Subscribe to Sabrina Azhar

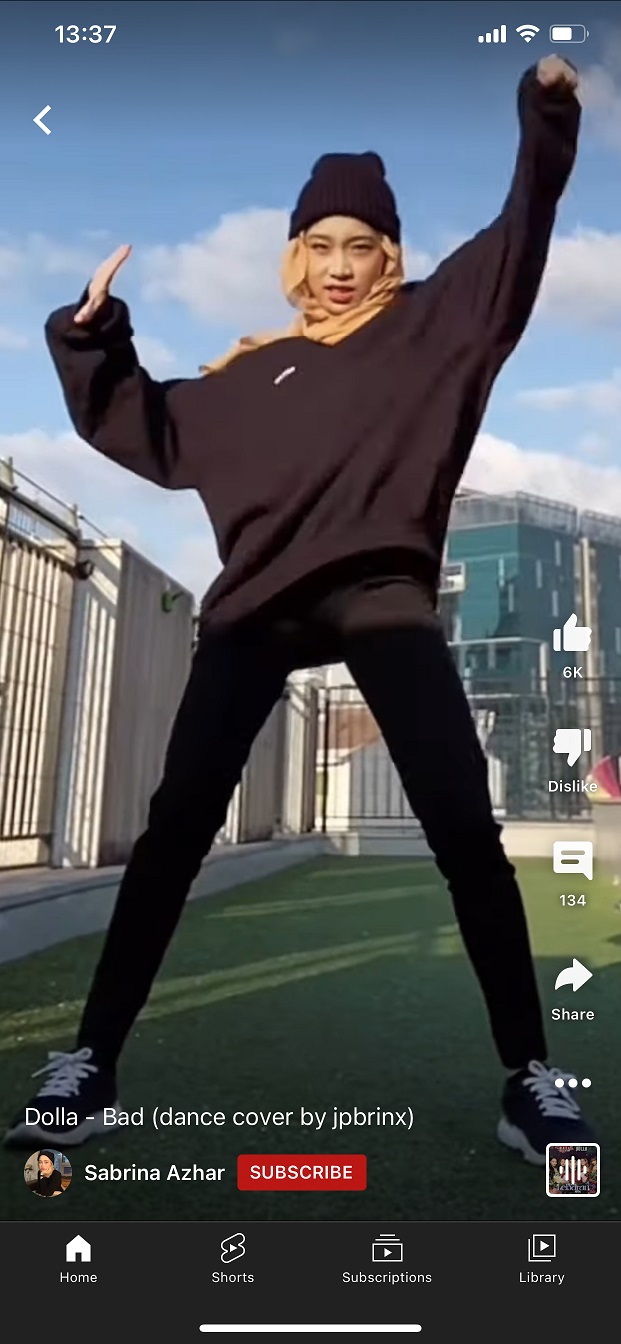pyautogui.click(x=301, y=1172)
